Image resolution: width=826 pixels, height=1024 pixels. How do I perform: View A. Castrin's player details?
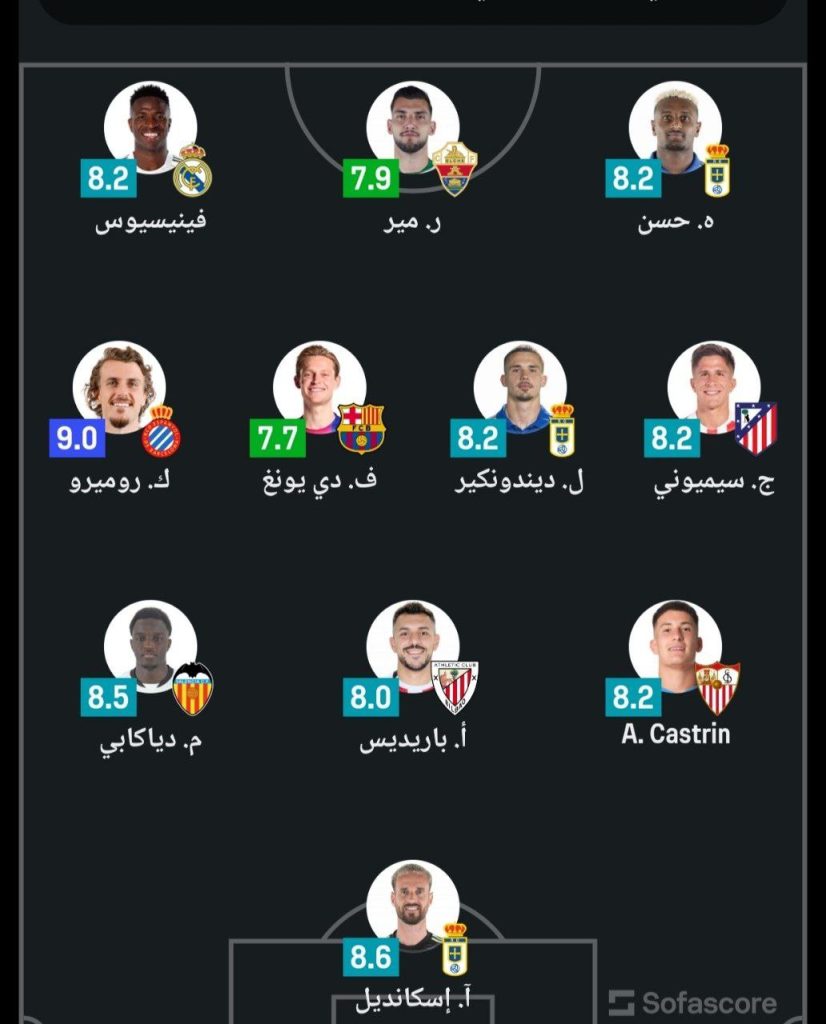click(675, 647)
